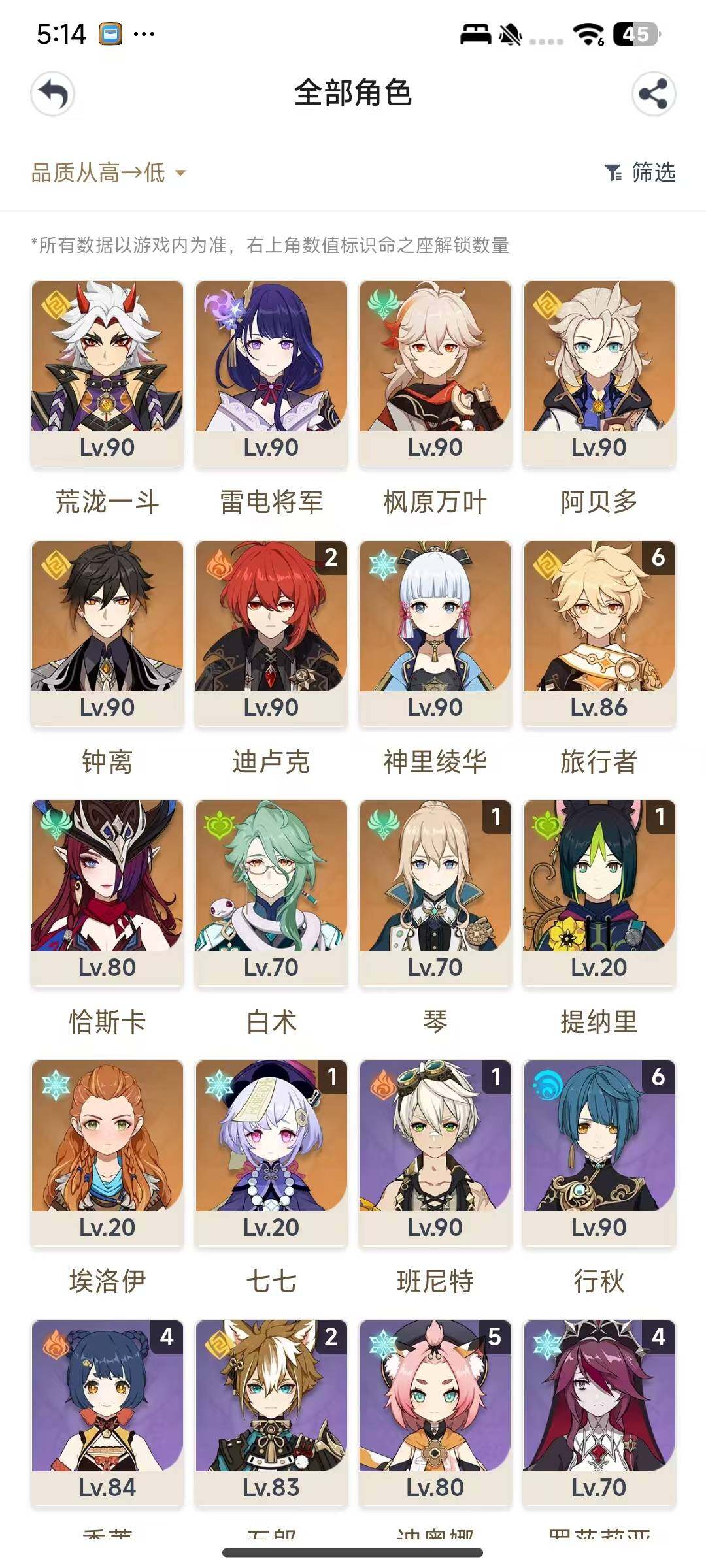Open 班尼特 character card
Screen dimensions: 706x1568
click(x=435, y=1152)
